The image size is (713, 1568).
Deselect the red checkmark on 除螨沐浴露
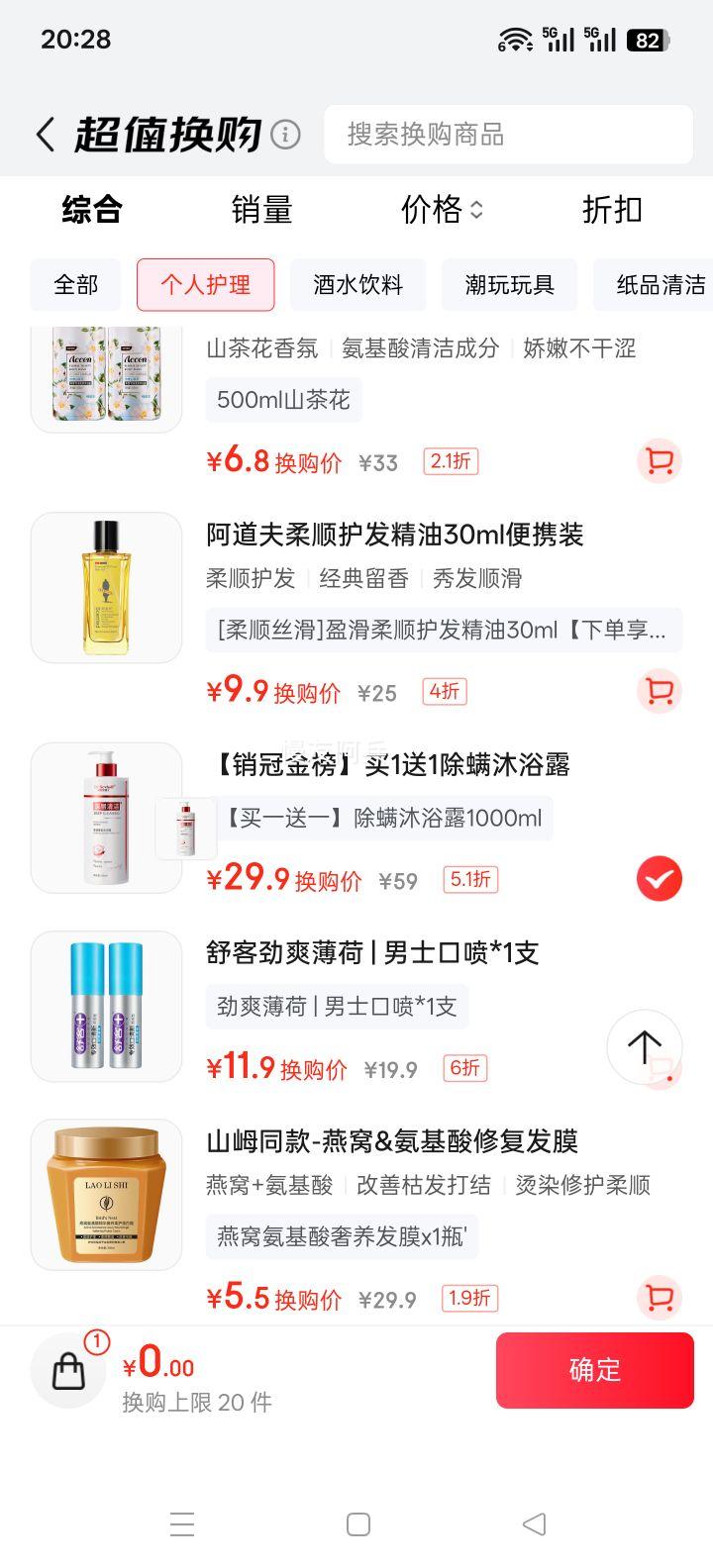click(x=657, y=877)
